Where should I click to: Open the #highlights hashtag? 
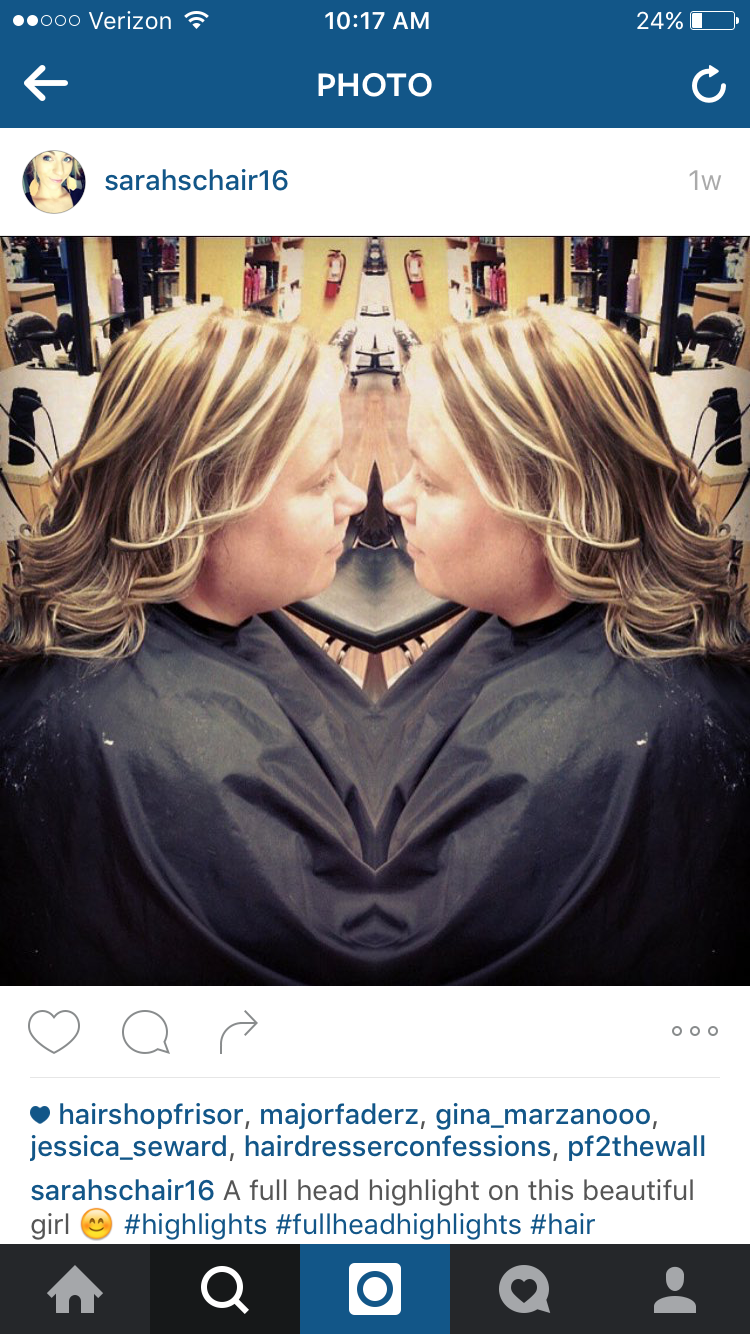click(195, 1224)
